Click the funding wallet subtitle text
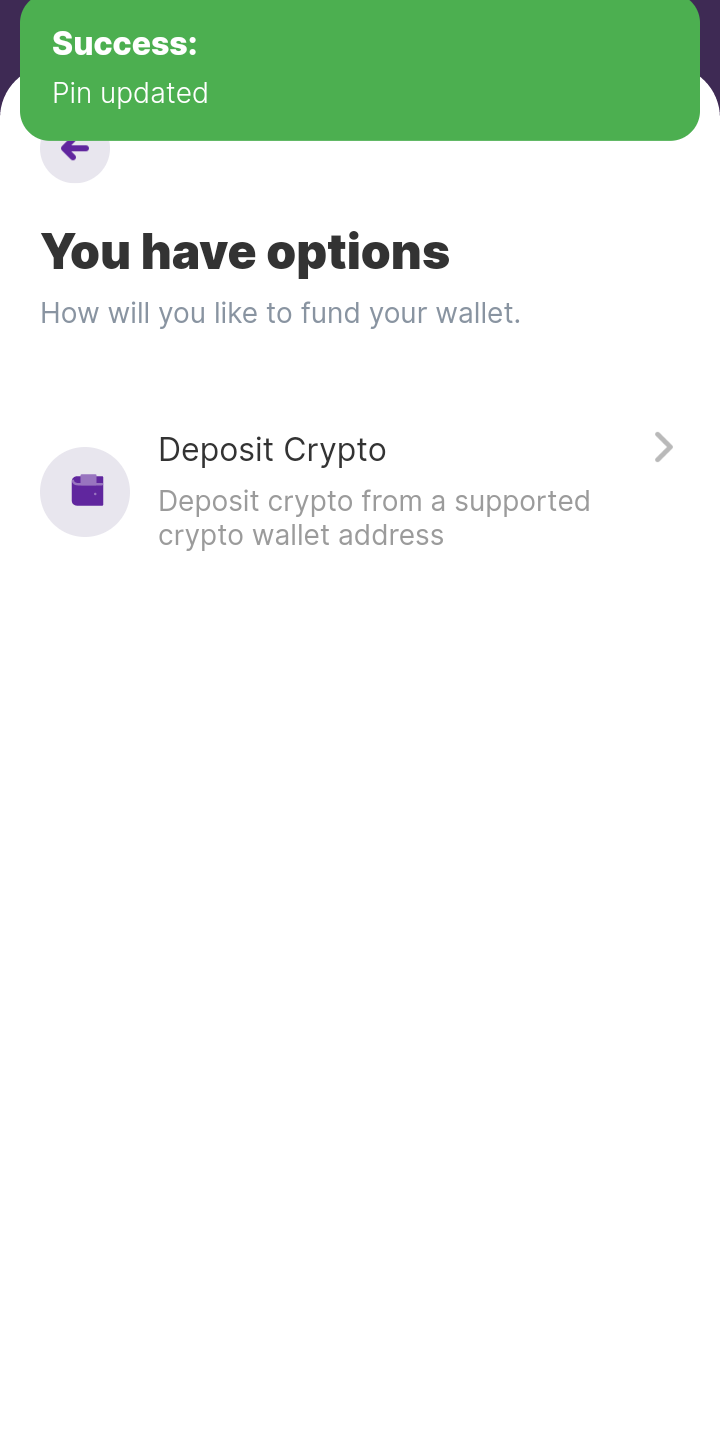 click(280, 313)
